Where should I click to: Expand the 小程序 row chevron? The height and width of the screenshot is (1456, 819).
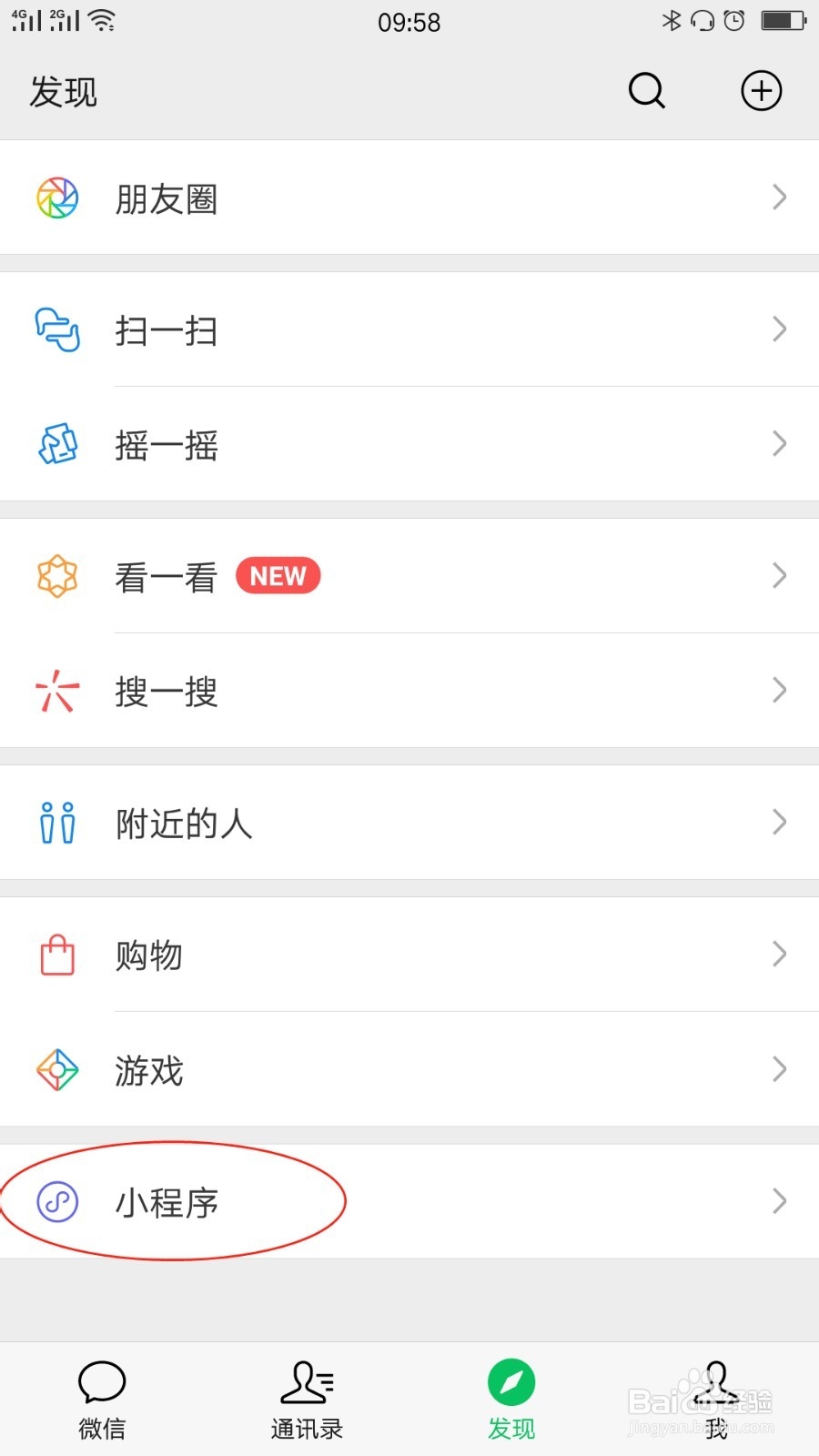[x=779, y=1201]
